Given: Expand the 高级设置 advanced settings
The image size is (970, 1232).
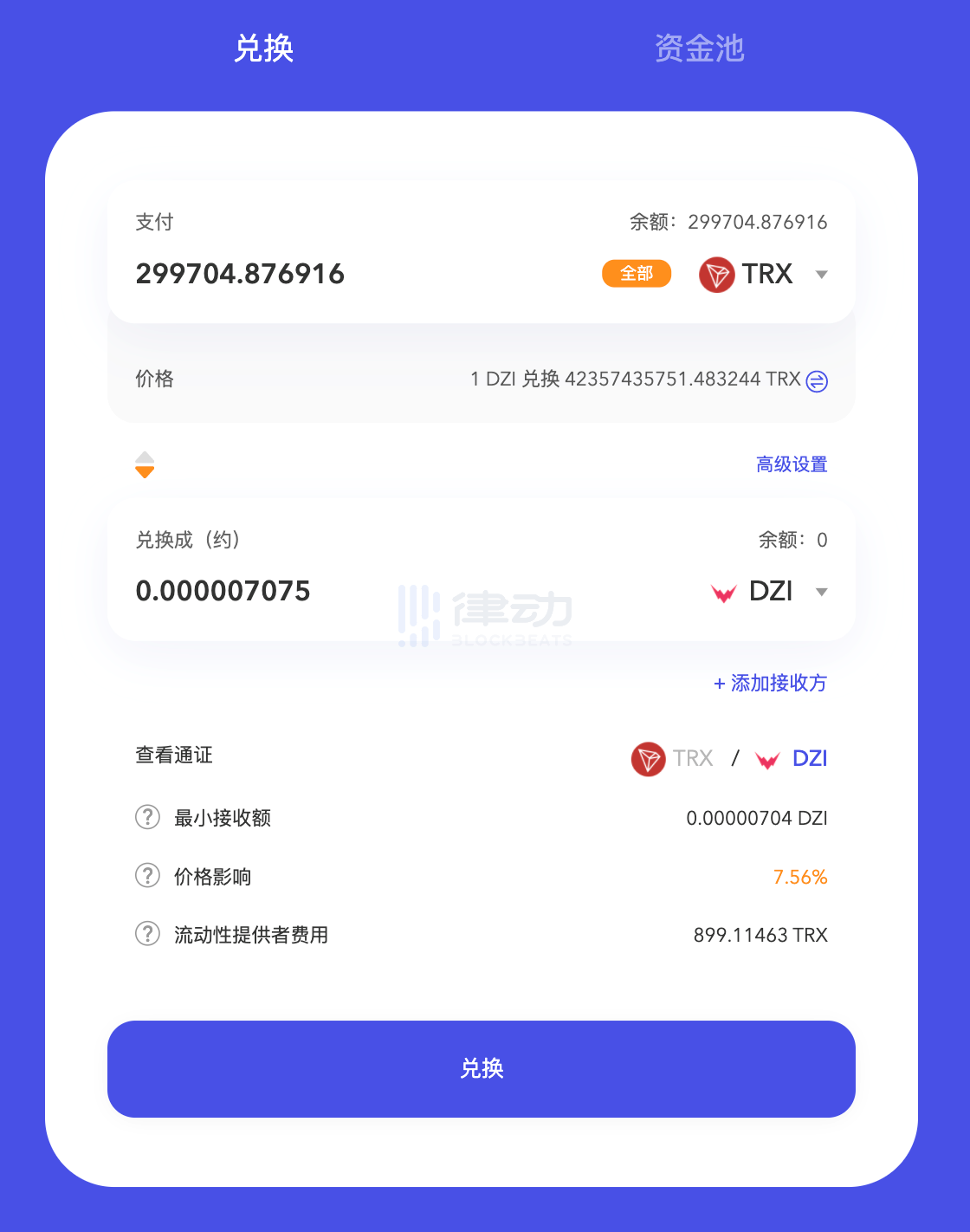Looking at the screenshot, I should 791,464.
